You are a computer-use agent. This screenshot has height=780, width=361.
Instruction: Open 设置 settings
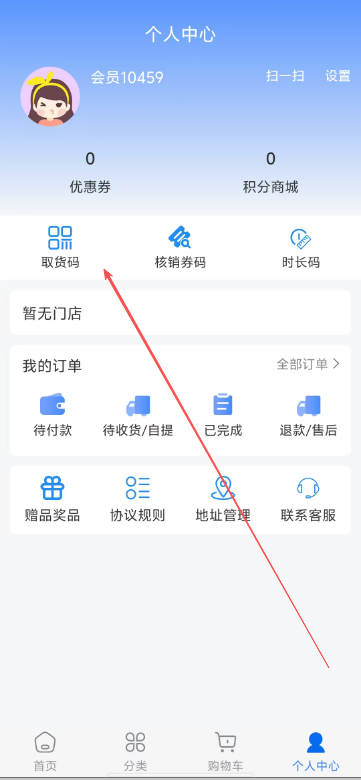click(x=338, y=76)
